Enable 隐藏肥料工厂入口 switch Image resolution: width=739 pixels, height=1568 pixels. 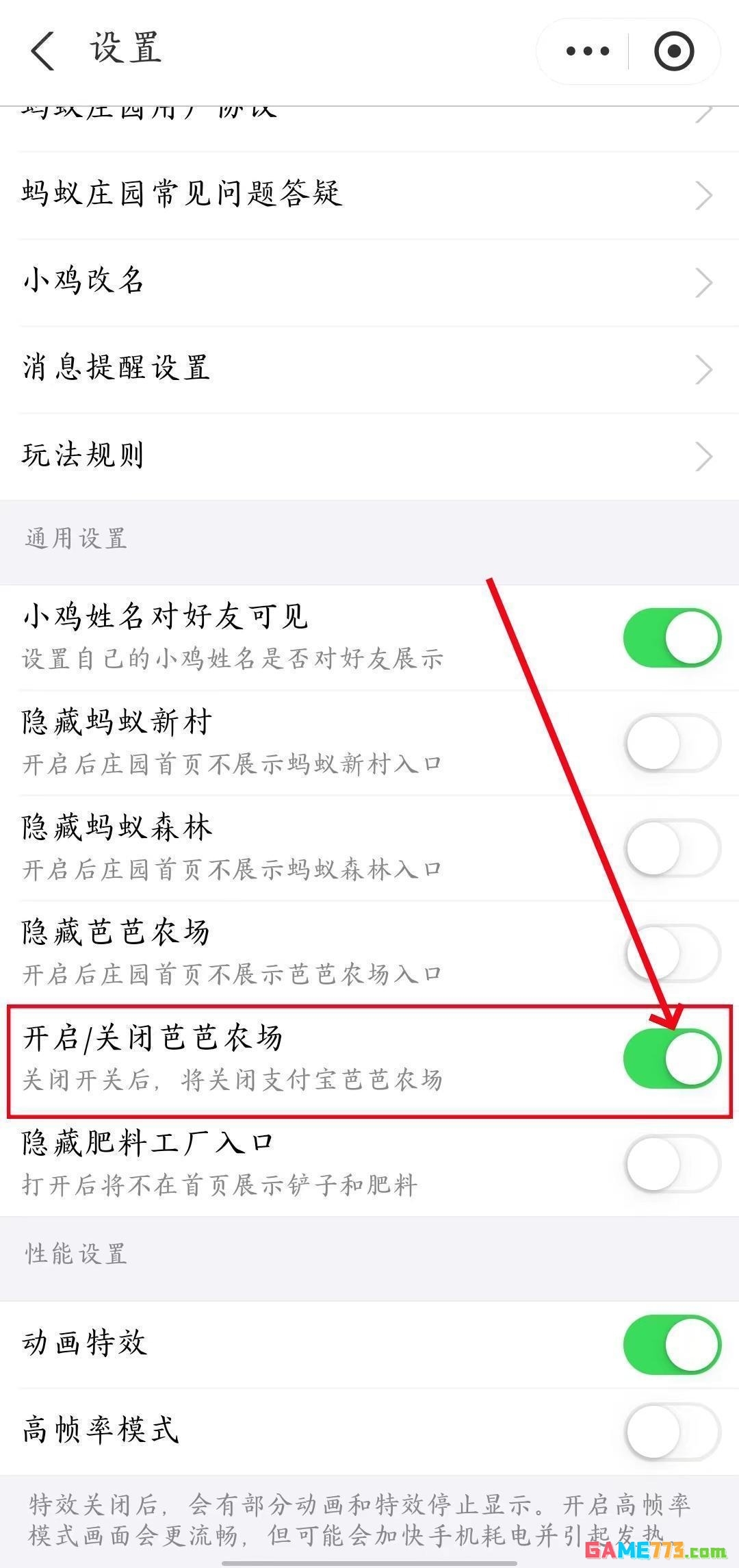coord(672,1163)
